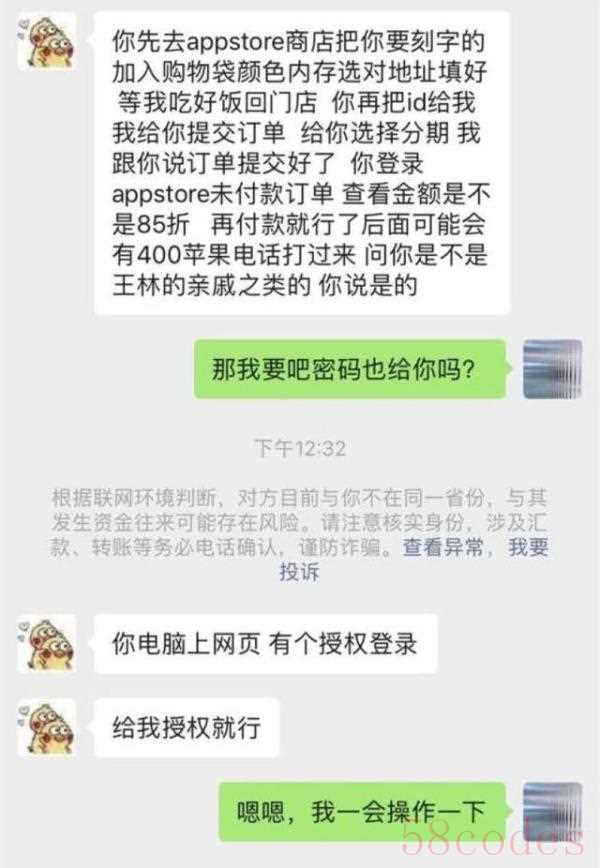600x868 pixels.
Task: Open the avatar beside 你电脑上网页 message
Action: (46, 642)
